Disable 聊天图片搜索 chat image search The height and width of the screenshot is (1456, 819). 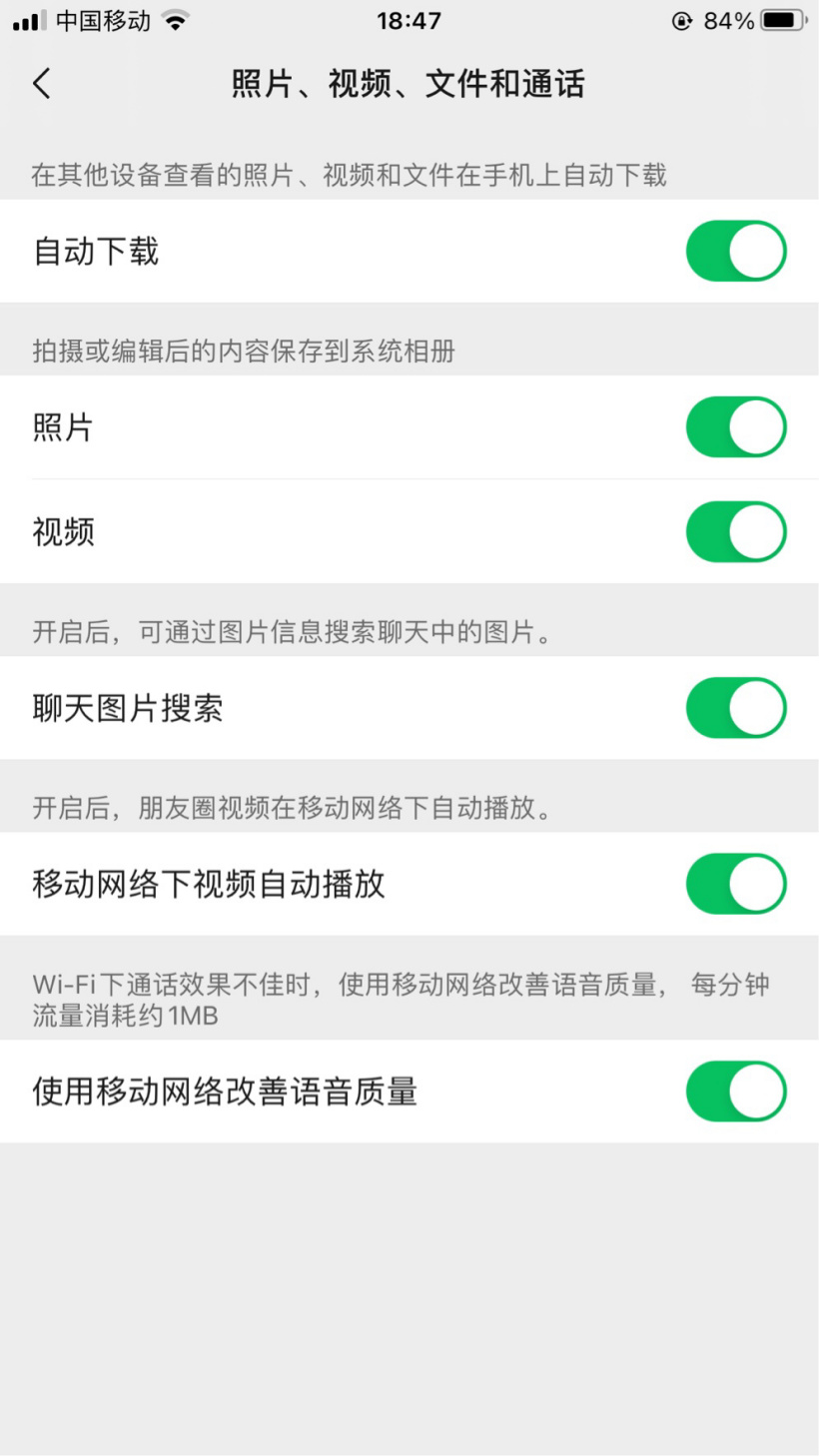point(736,707)
